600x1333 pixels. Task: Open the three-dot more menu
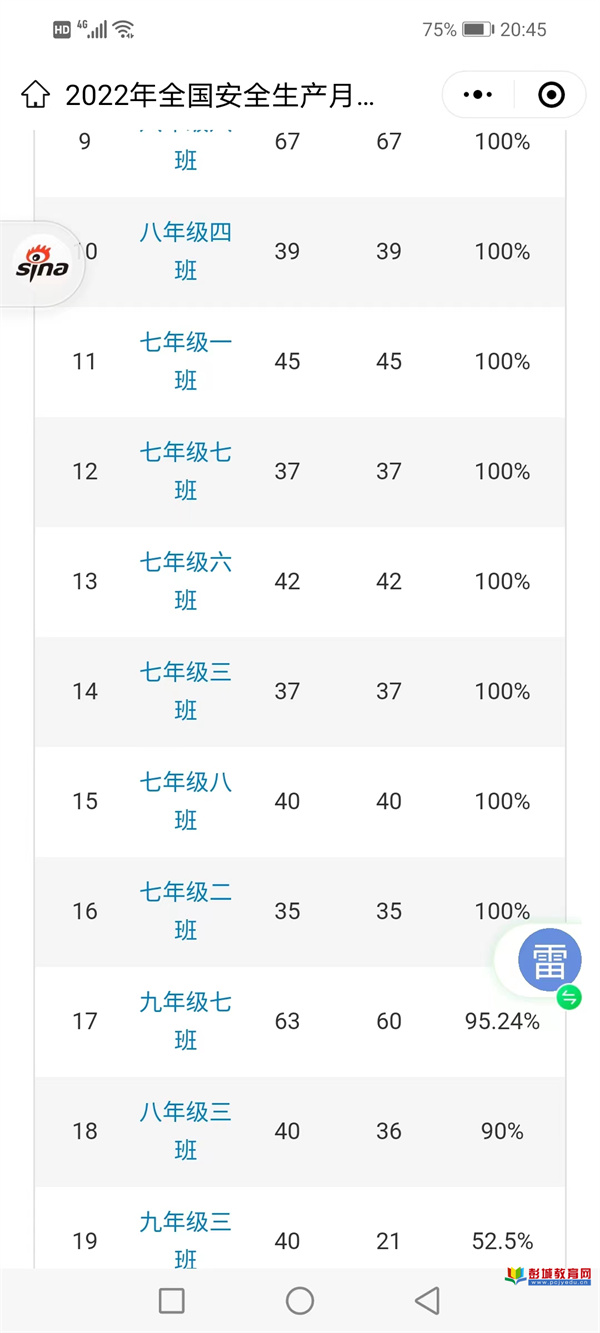pos(479,95)
